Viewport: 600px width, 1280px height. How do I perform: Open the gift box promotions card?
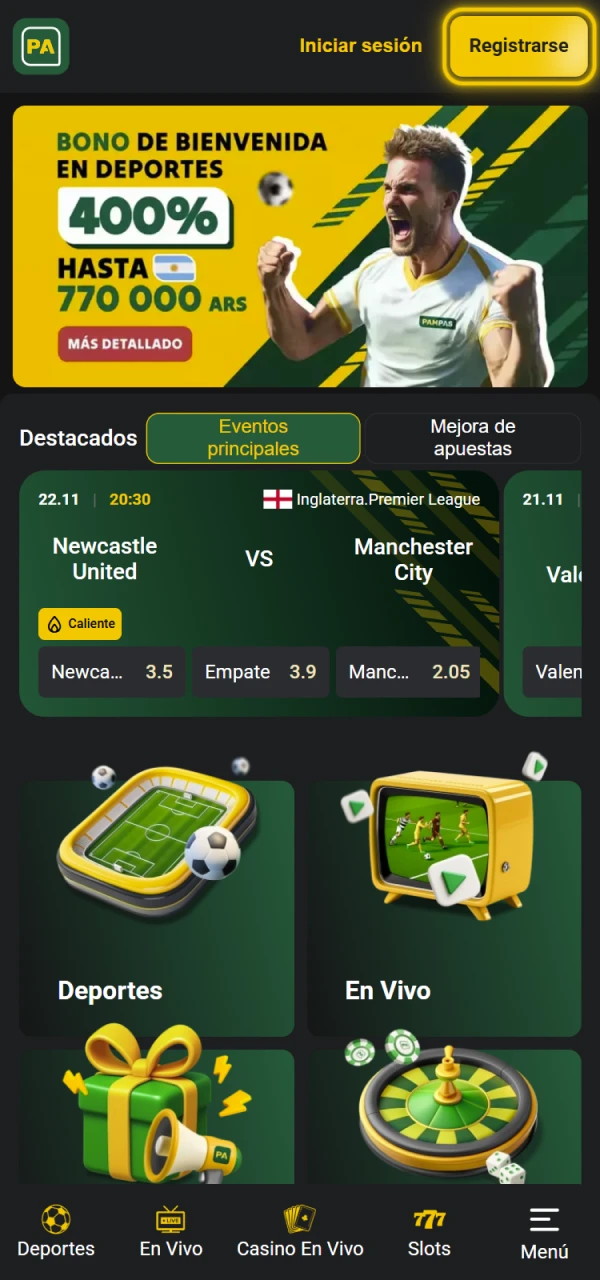pos(157,1115)
